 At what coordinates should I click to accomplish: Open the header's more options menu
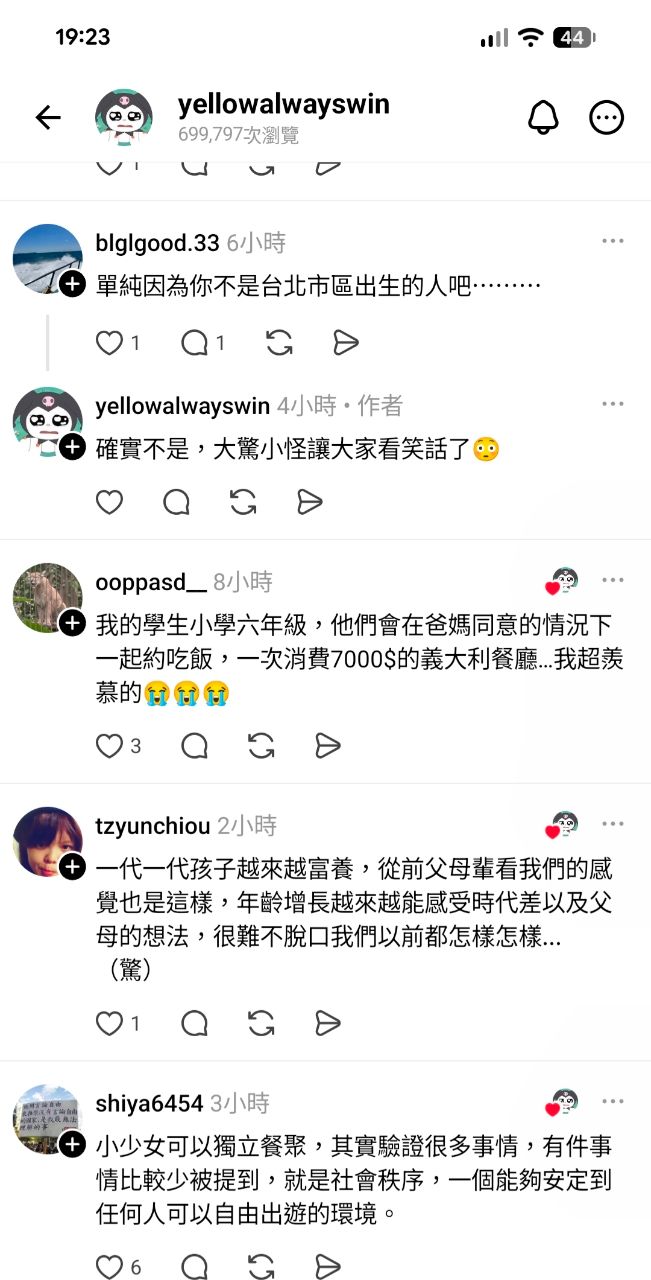(x=606, y=118)
